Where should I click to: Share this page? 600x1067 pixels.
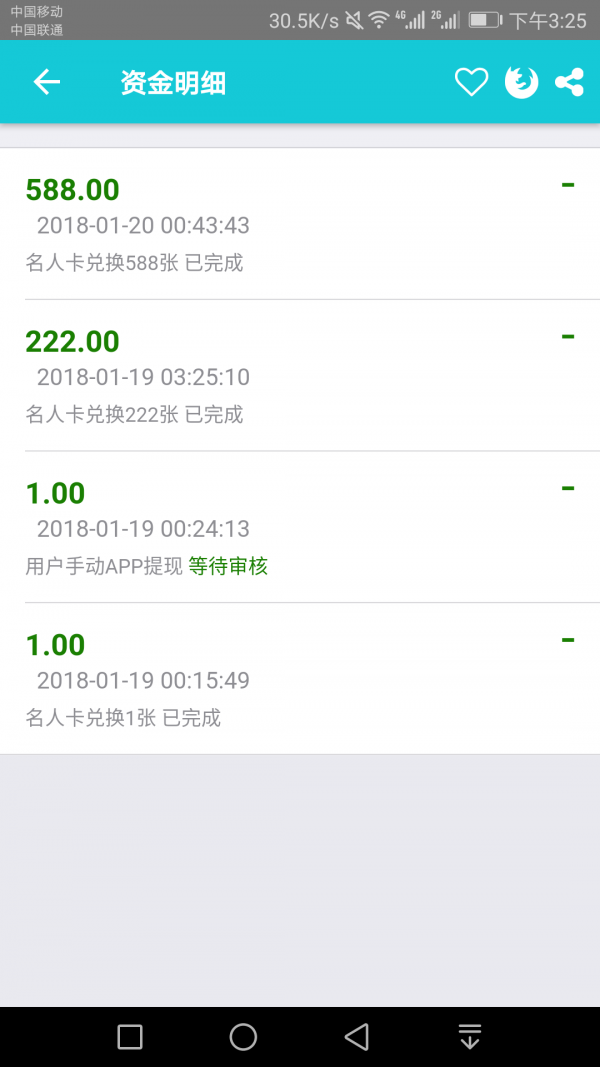click(x=569, y=82)
